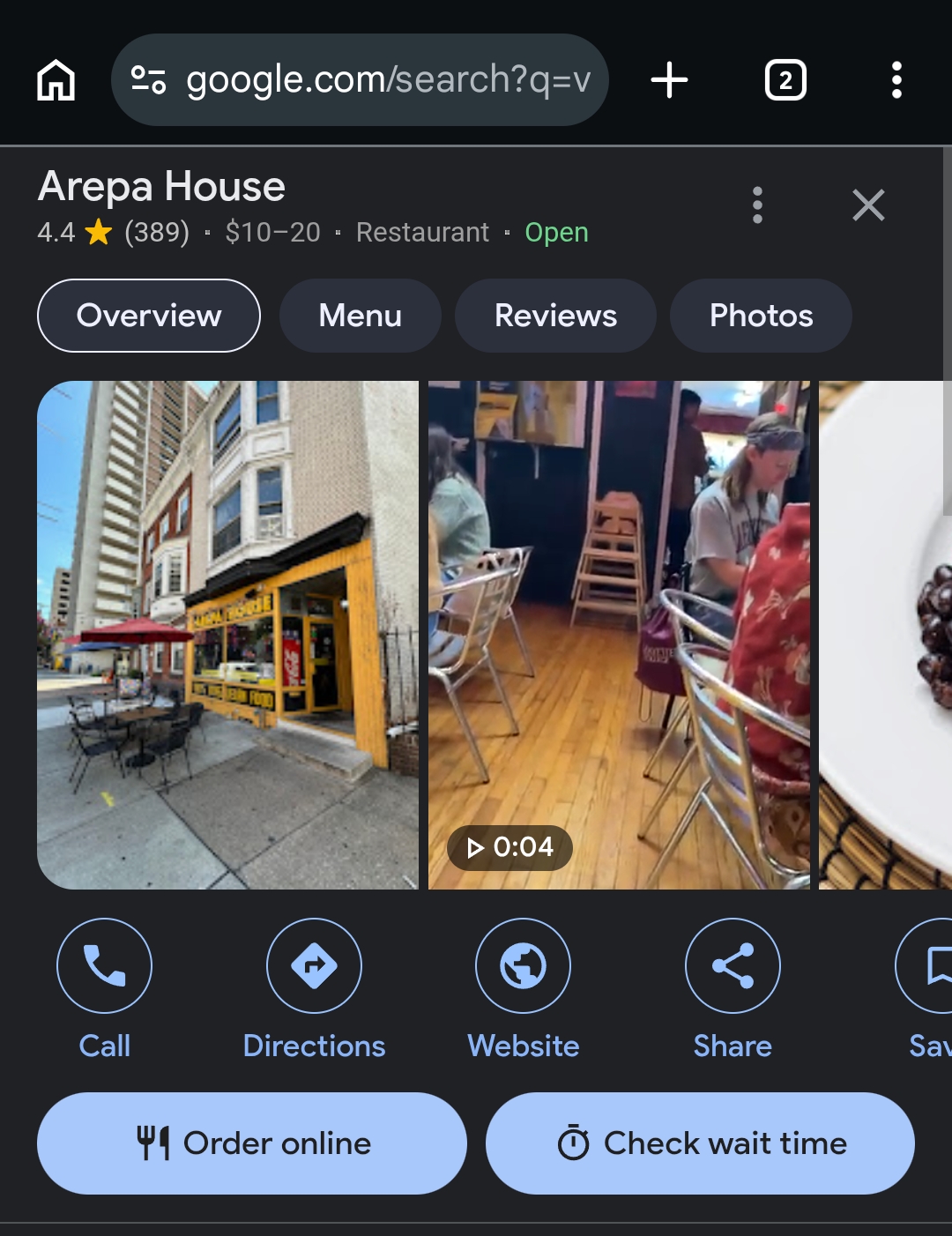Switch to the Menu tab
Image resolution: width=952 pixels, height=1236 pixels.
[360, 316]
